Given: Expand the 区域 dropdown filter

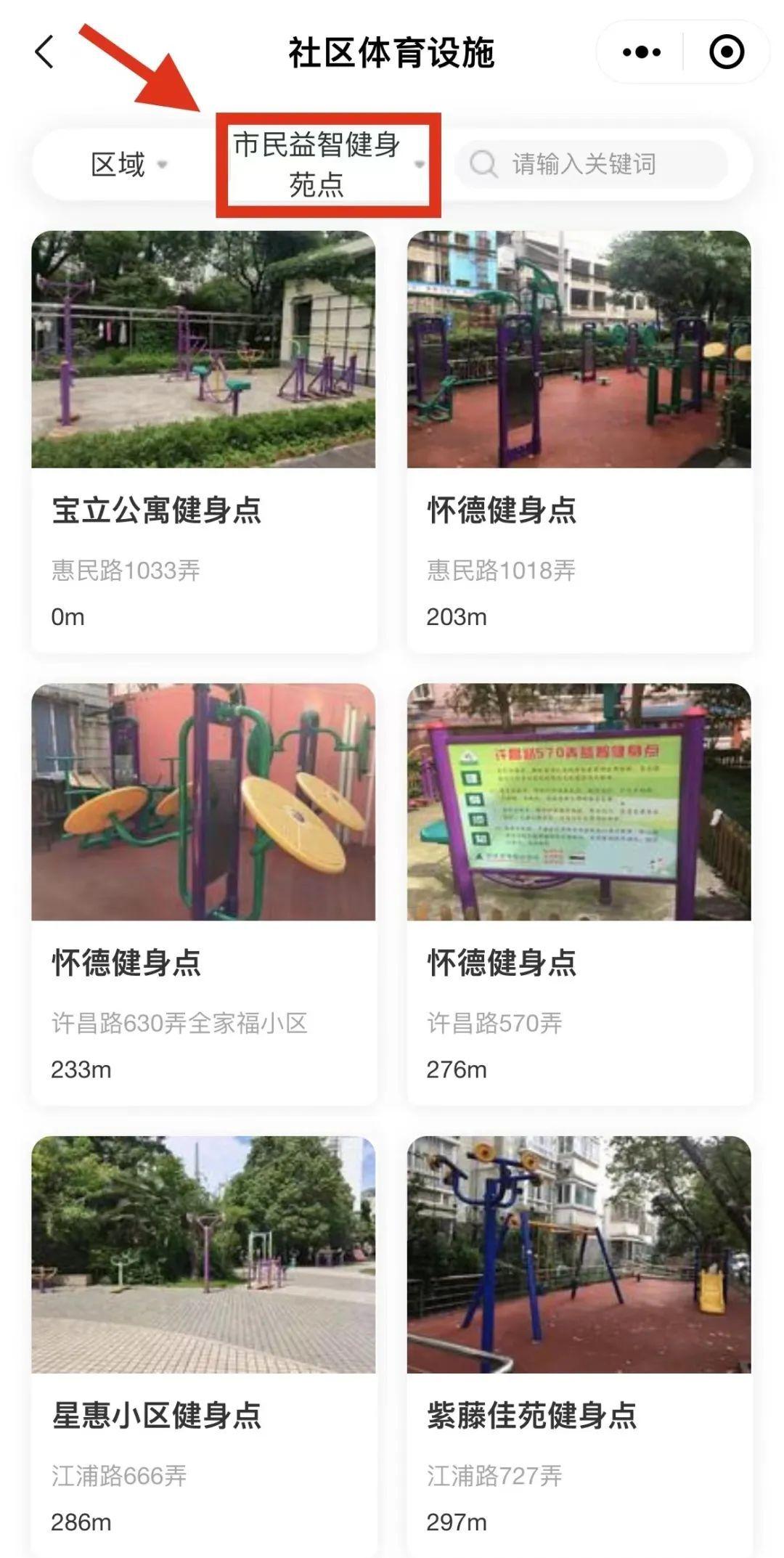Looking at the screenshot, I should (128, 165).
